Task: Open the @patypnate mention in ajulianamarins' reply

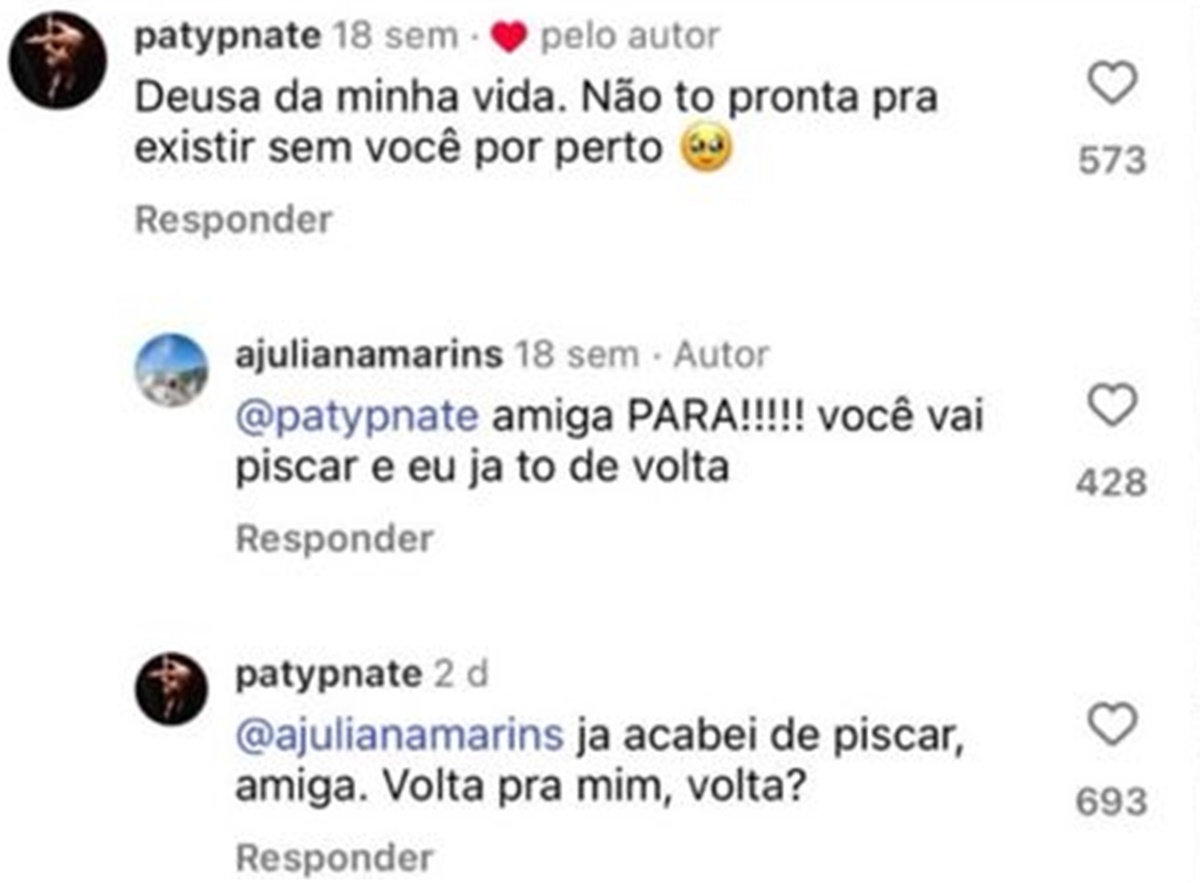Action: pos(357,416)
